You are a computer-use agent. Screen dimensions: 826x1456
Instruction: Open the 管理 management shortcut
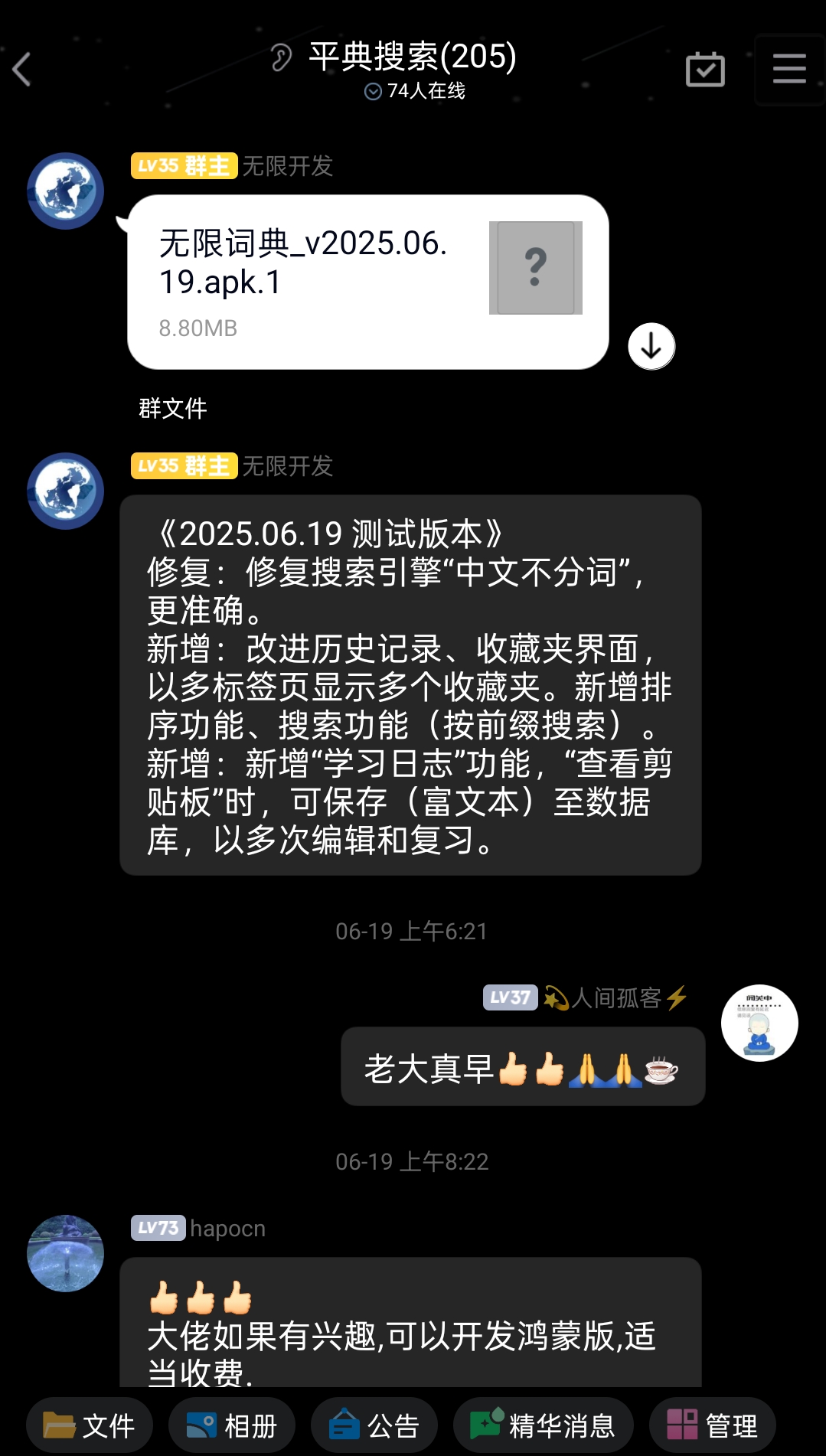(x=712, y=1425)
